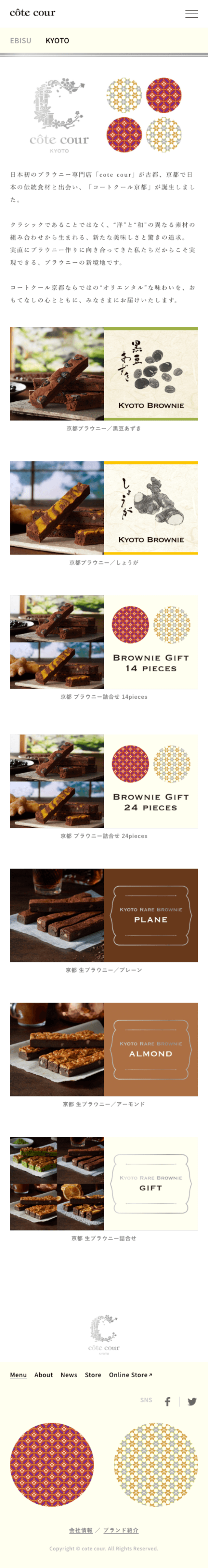The image size is (208, 1568).
Task: Open the Facebook page icon
Action: (167, 1402)
